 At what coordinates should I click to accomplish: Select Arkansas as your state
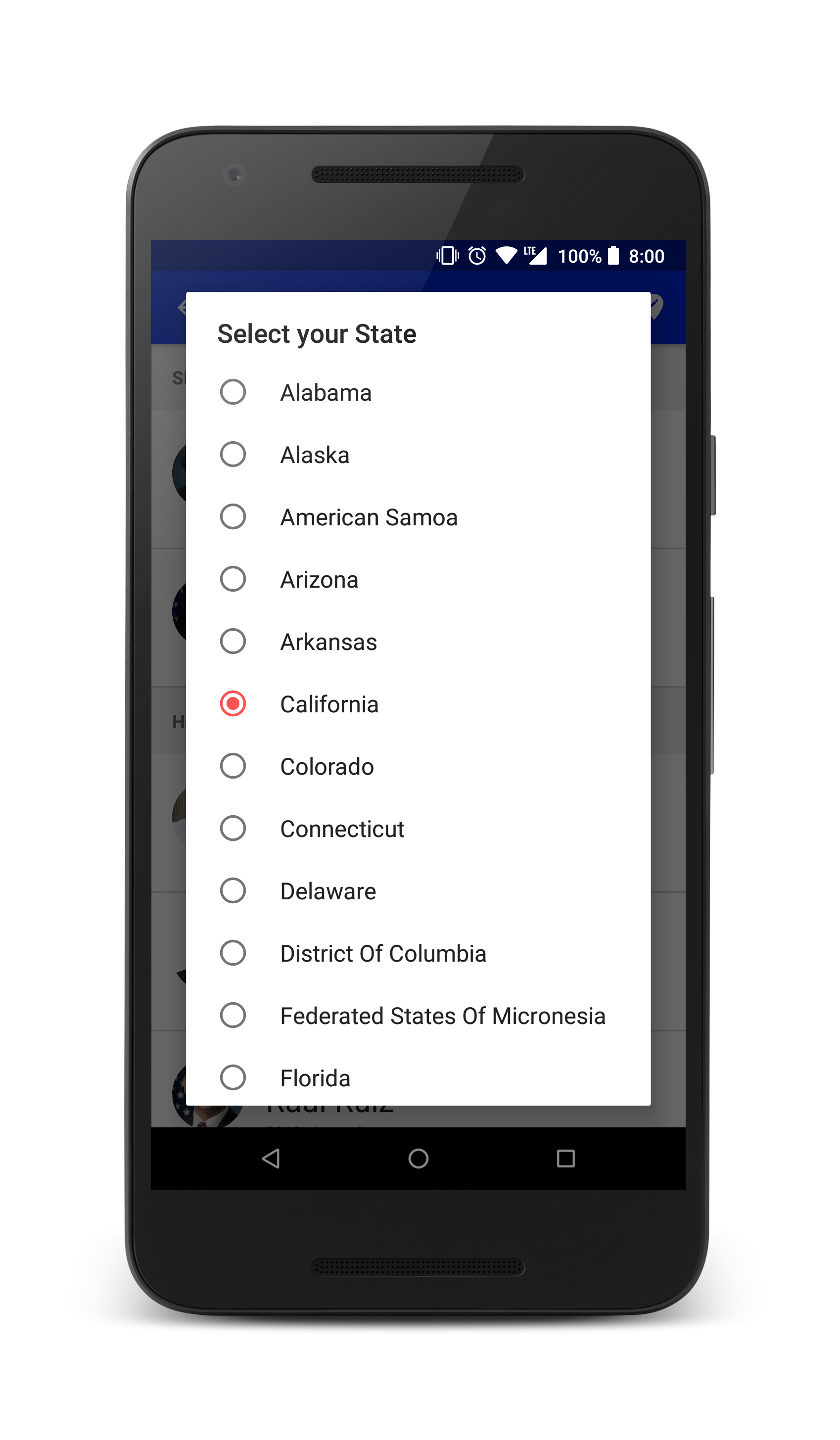(233, 641)
